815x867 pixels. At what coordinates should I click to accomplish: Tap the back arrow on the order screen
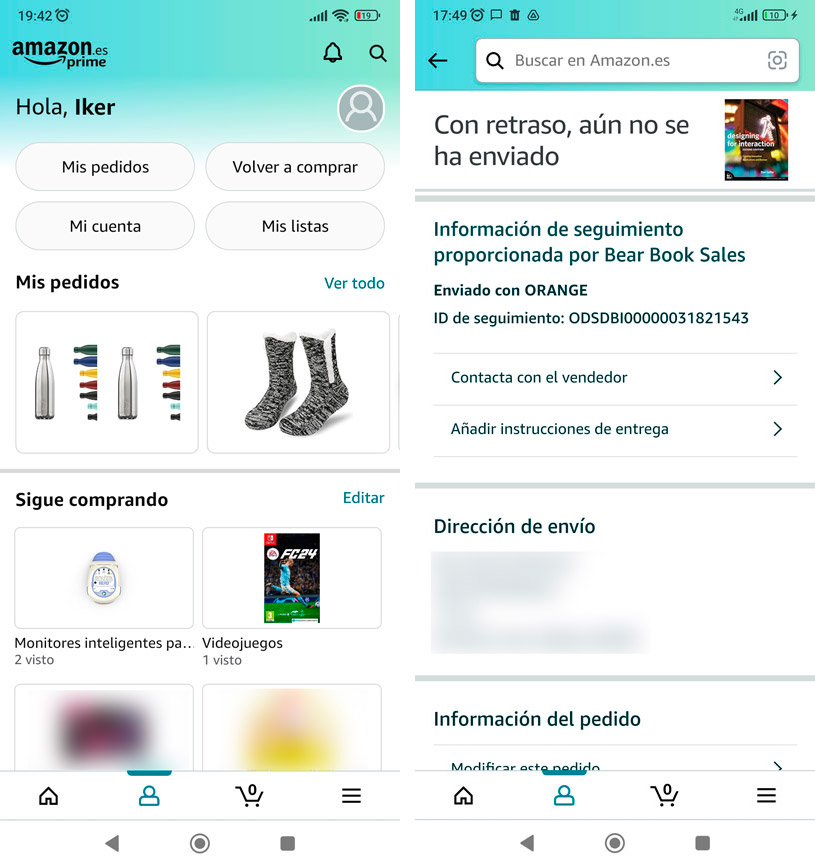(438, 61)
